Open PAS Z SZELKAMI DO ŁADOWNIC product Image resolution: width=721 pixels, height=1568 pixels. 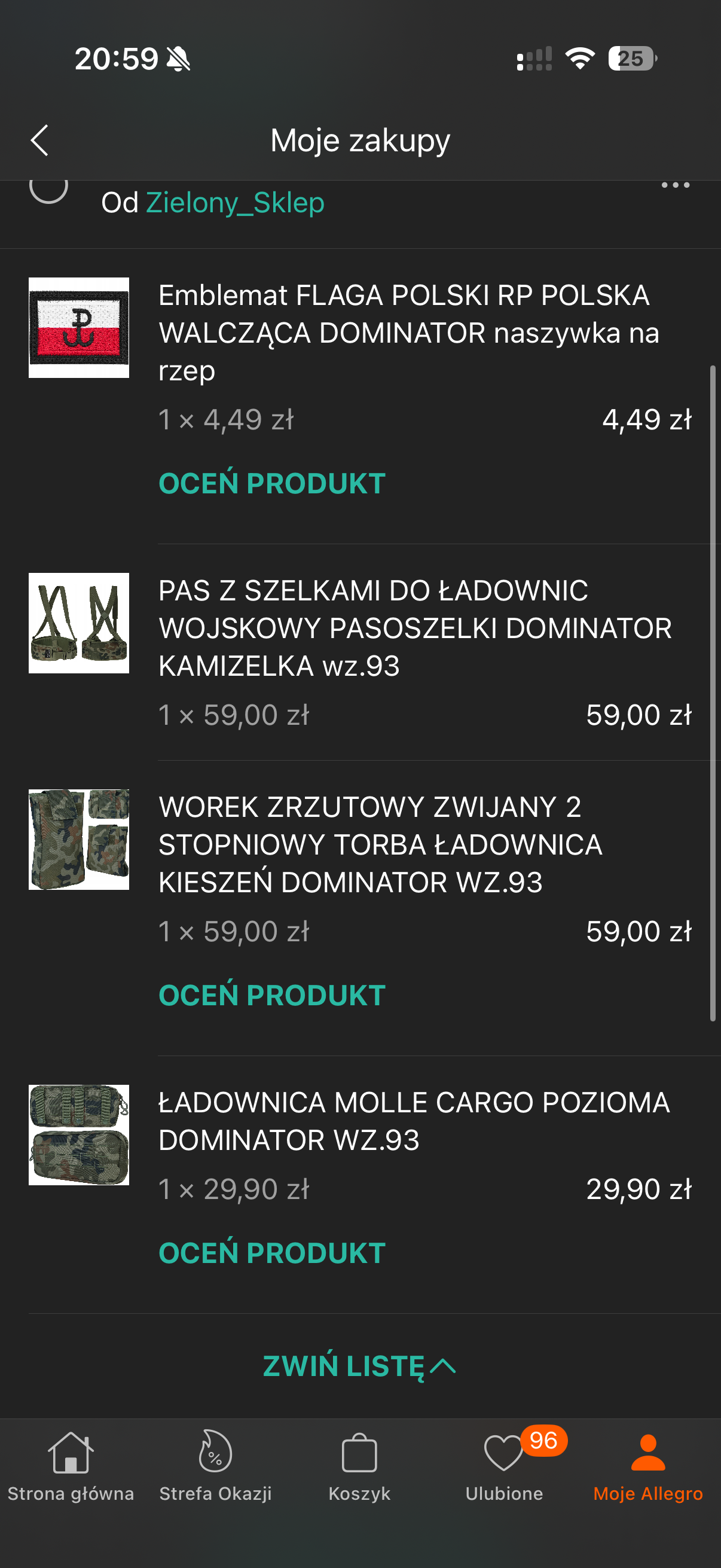(x=415, y=627)
